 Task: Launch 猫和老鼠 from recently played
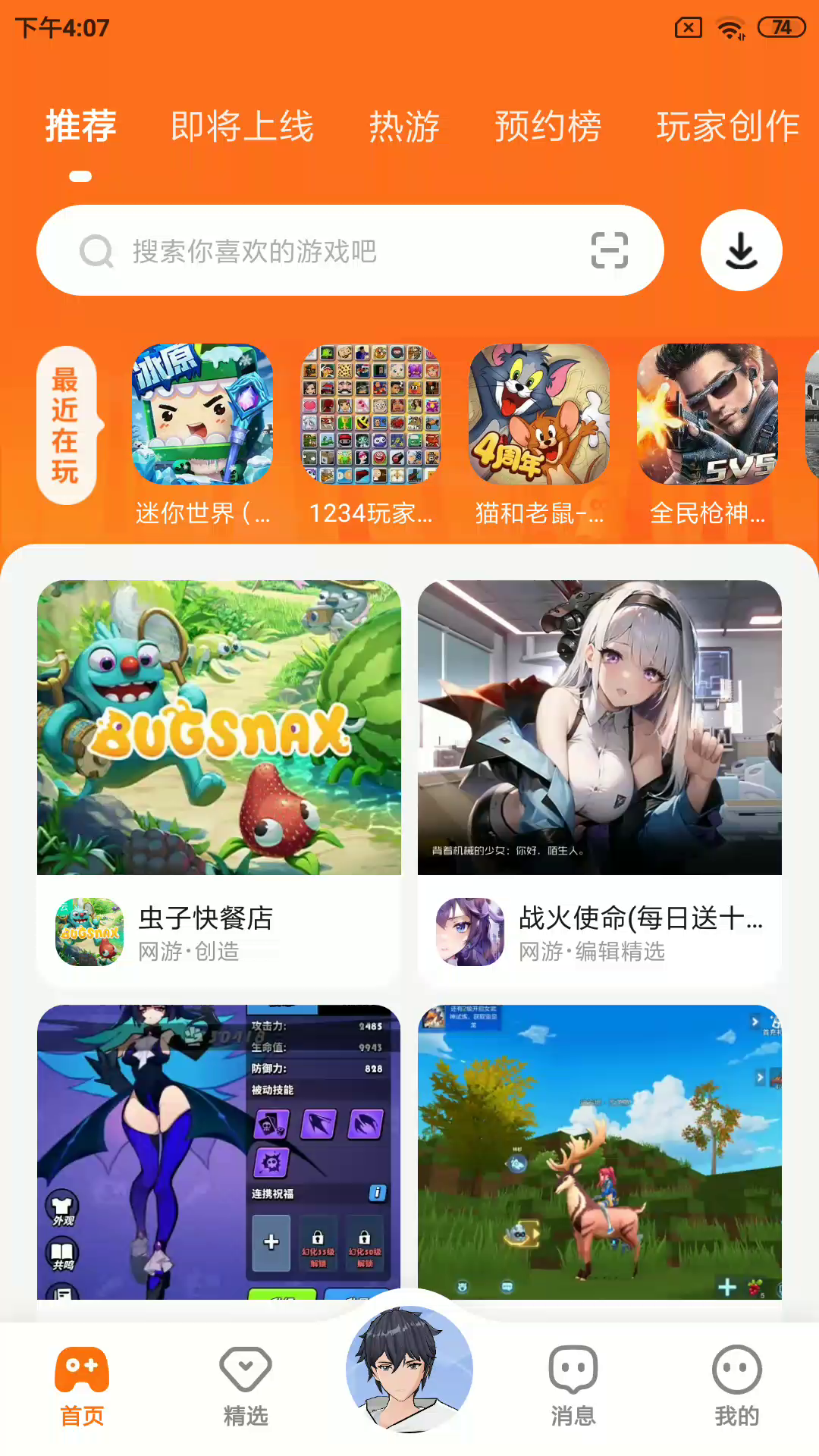click(x=539, y=415)
